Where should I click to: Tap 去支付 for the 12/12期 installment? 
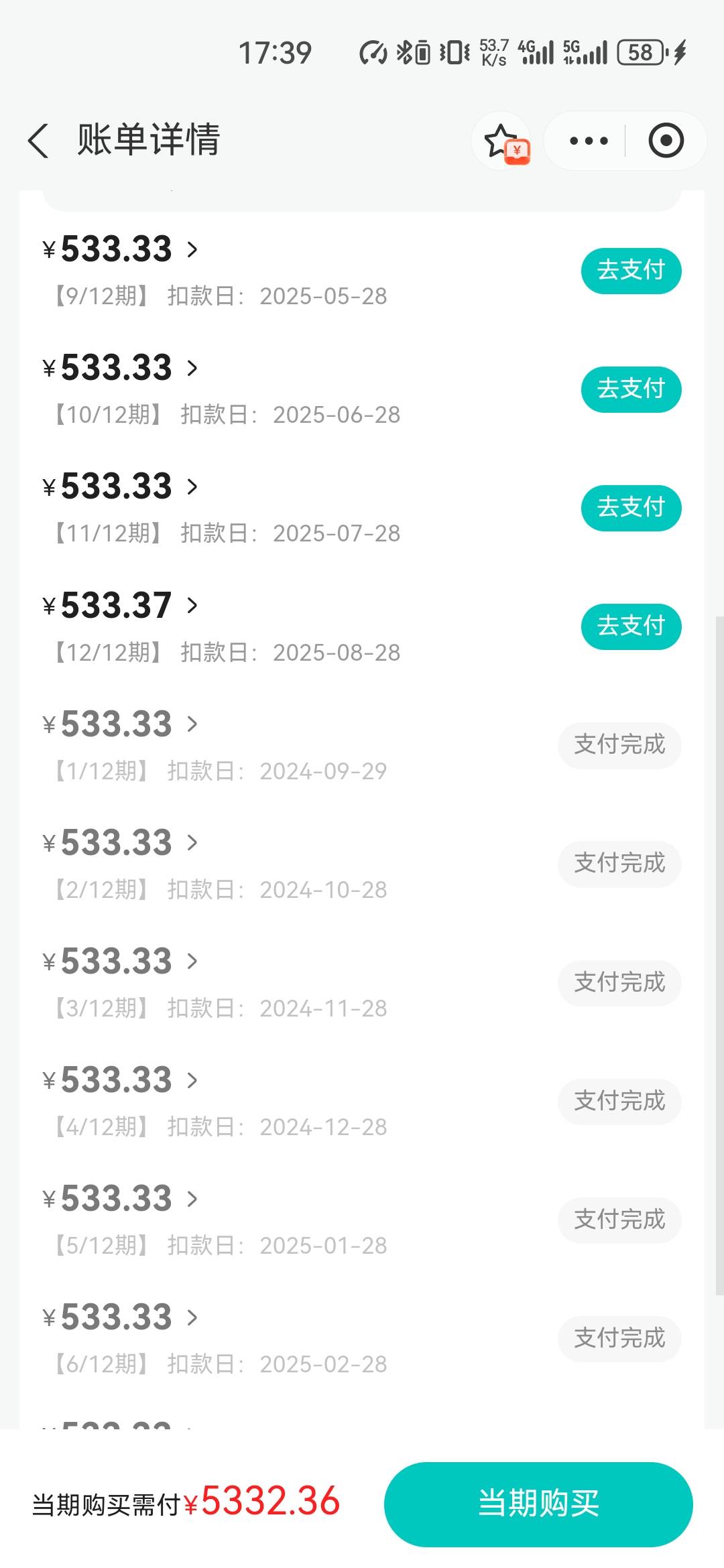[631, 627]
